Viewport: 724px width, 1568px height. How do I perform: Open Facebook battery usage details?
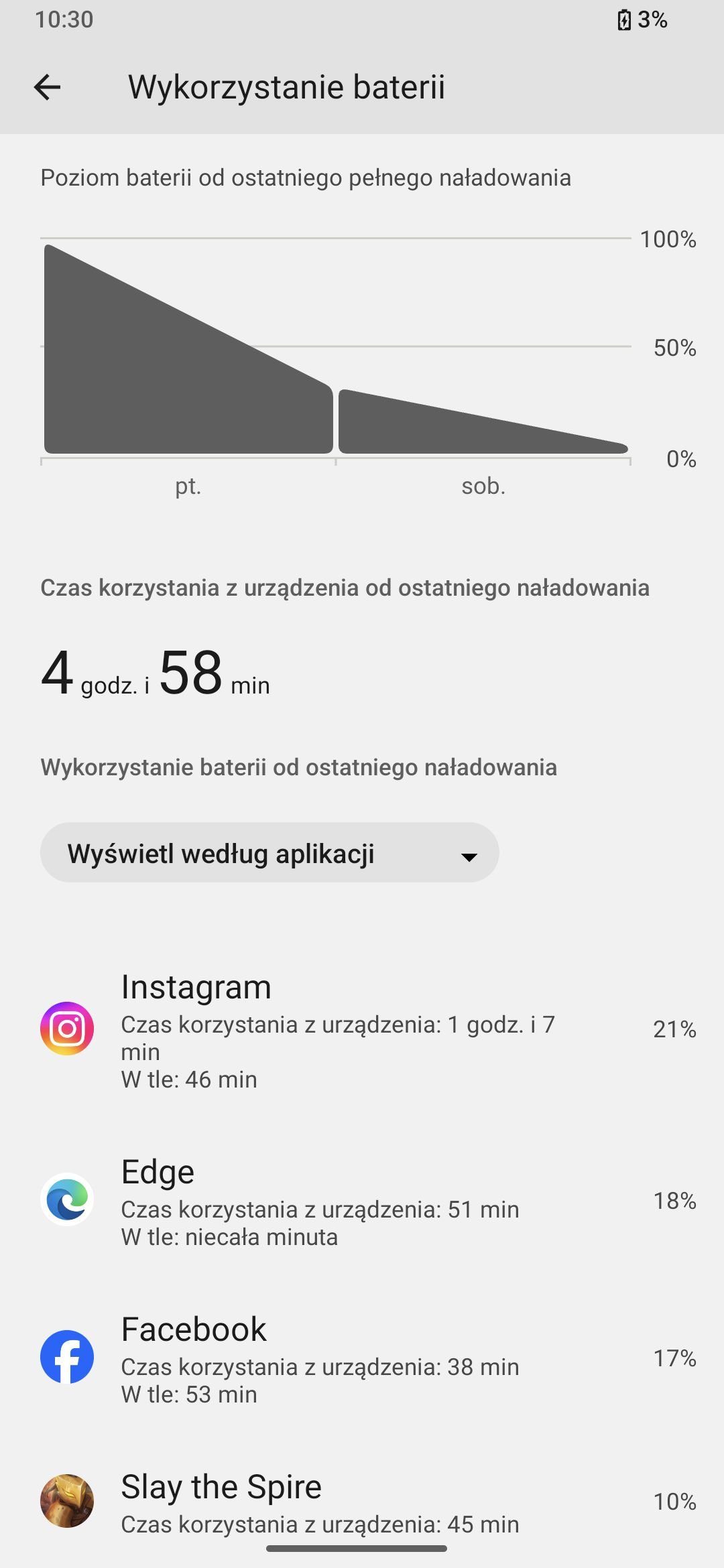coord(362,1358)
